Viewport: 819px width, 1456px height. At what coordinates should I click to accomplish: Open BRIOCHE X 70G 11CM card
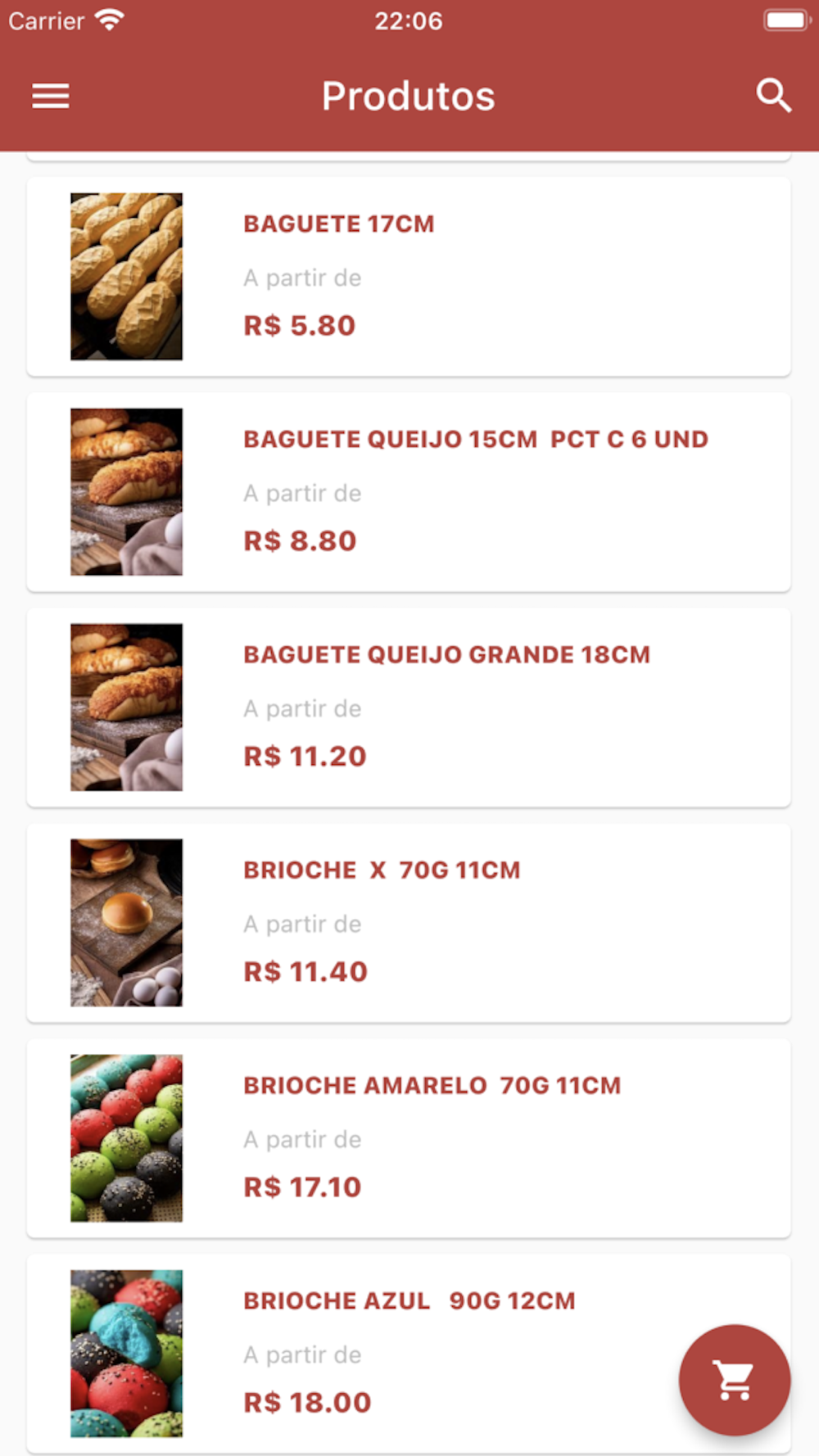click(409, 923)
